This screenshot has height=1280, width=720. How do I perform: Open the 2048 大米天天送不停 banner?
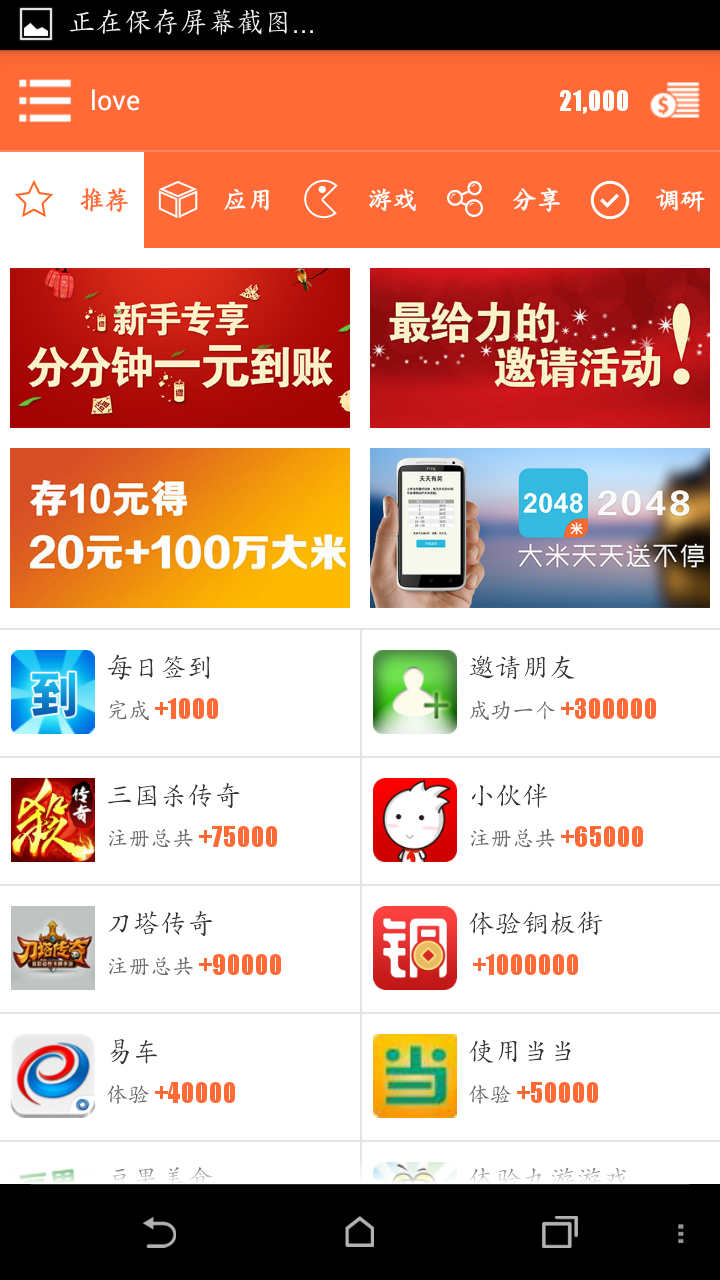[540, 528]
